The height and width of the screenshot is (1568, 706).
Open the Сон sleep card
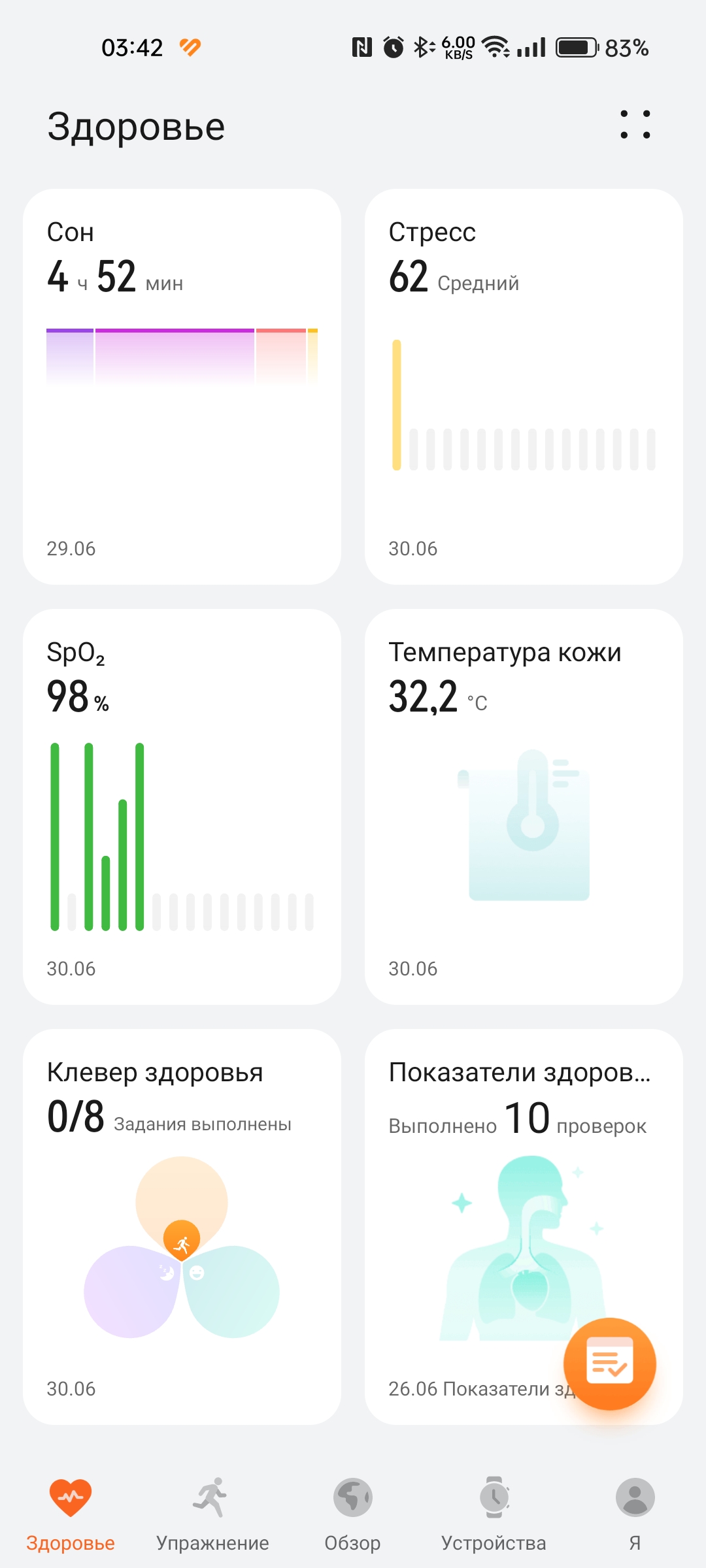(x=182, y=387)
